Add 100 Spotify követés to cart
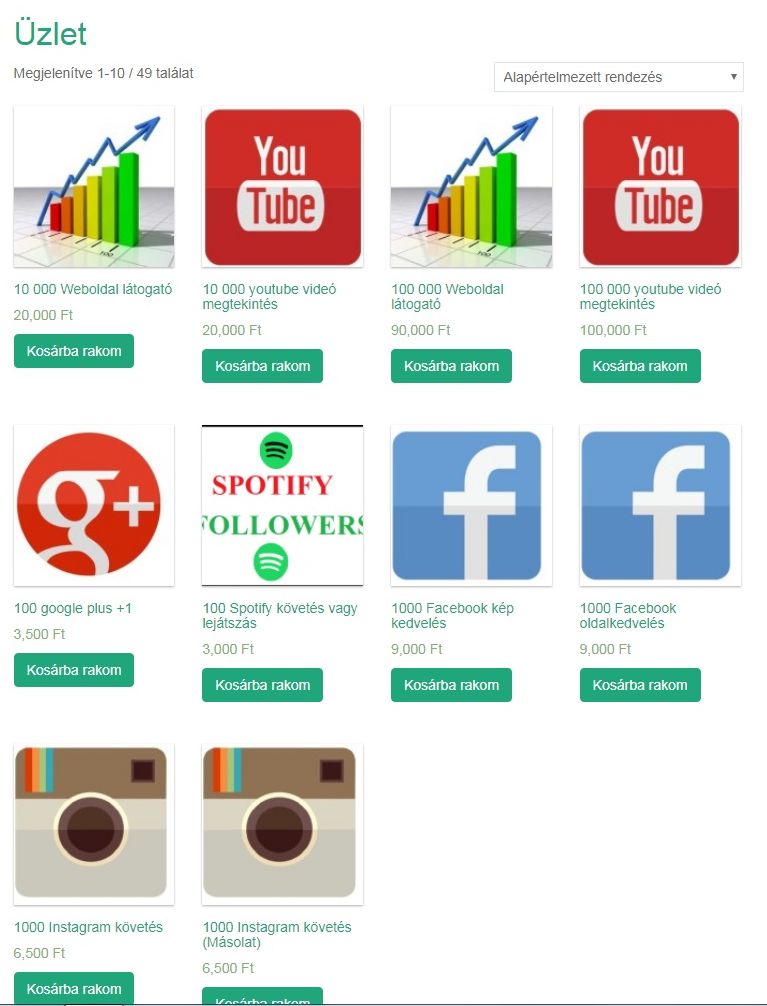The width and height of the screenshot is (767, 1006). pyautogui.click(x=262, y=685)
